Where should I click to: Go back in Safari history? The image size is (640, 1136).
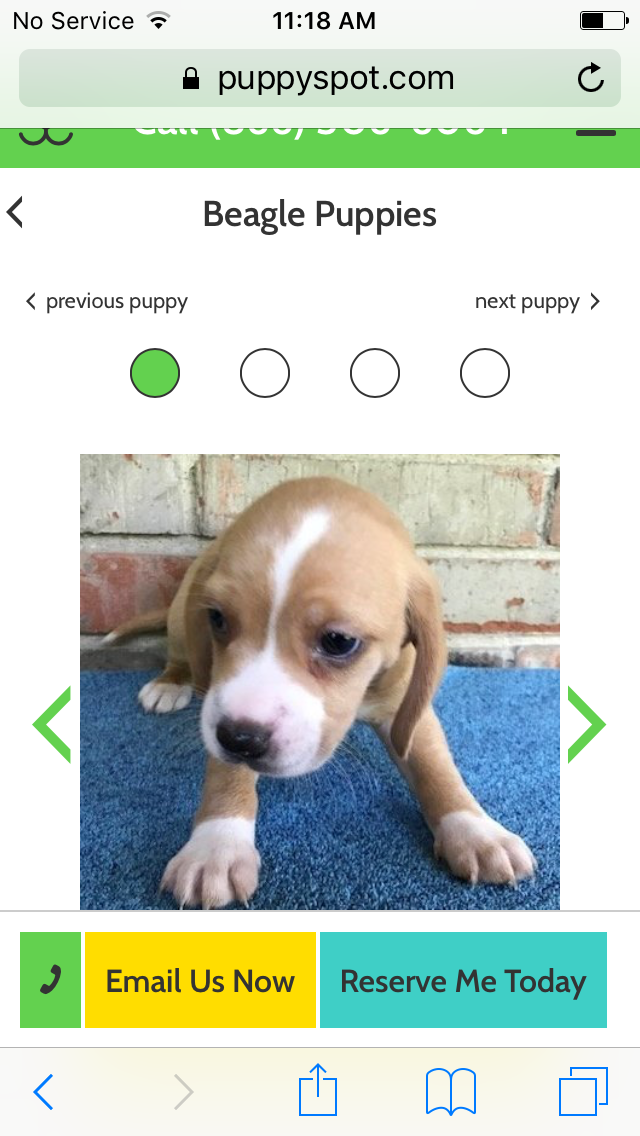(43, 1092)
